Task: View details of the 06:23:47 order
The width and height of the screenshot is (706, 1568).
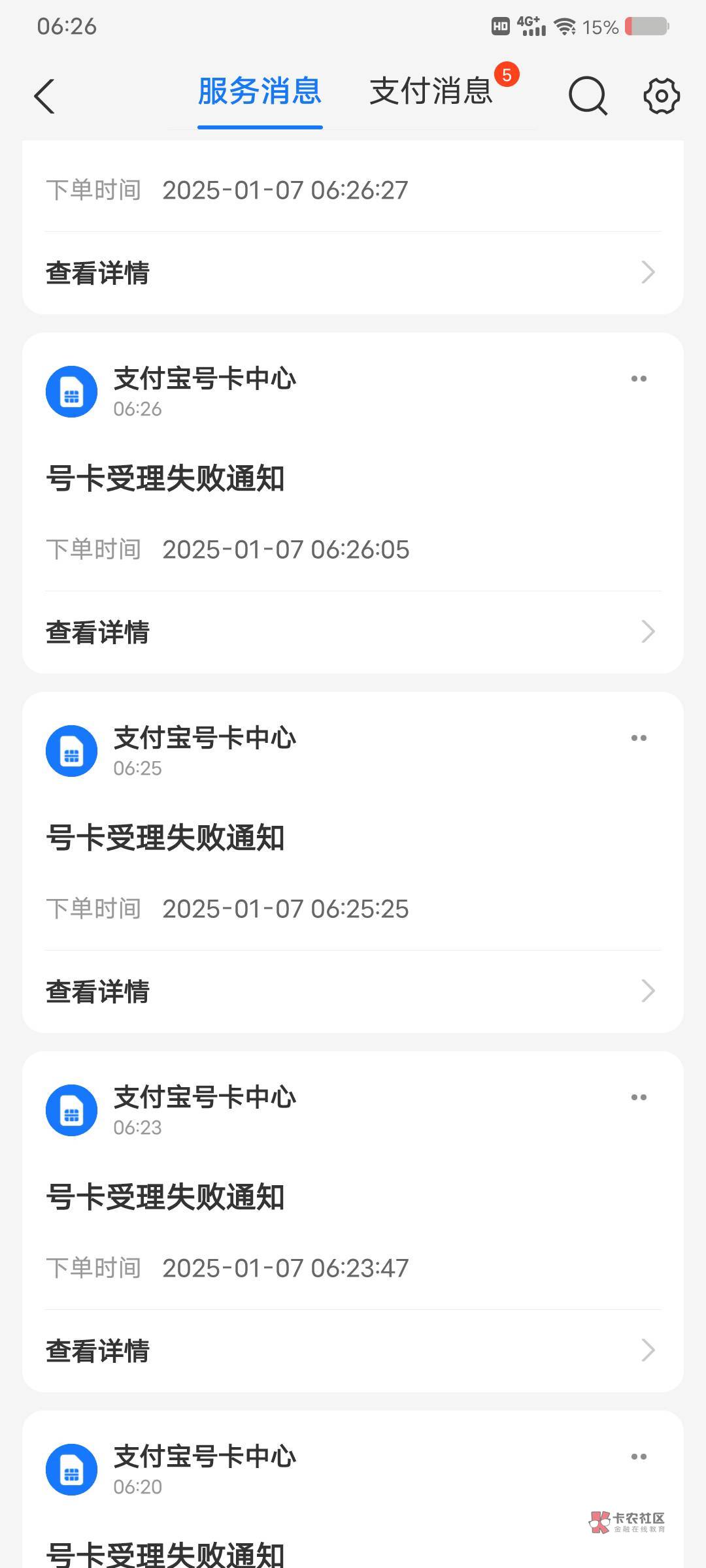Action: [x=353, y=1351]
